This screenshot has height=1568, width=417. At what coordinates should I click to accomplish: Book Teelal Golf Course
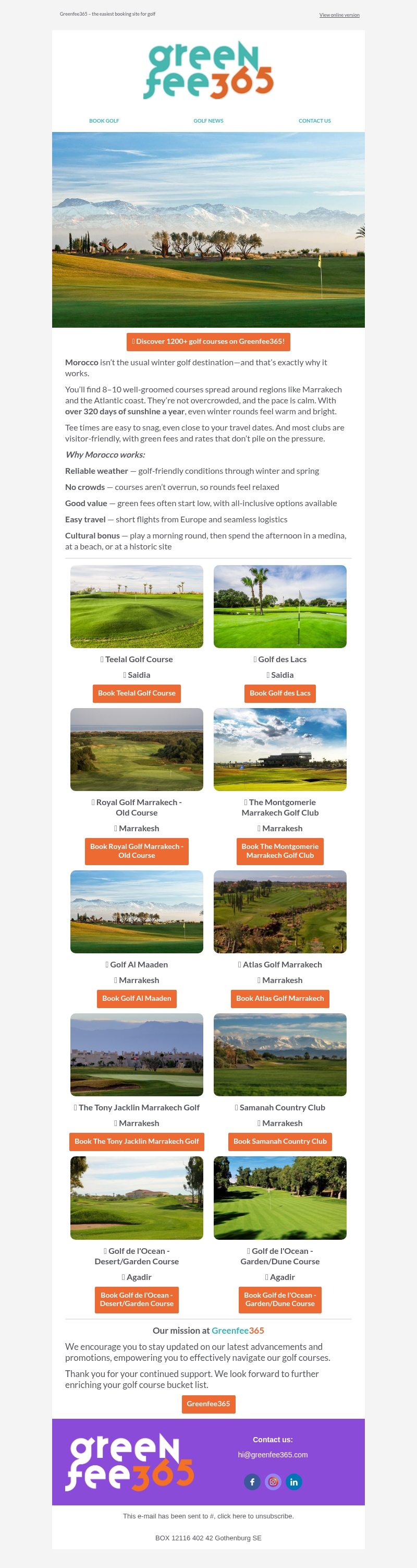click(137, 693)
